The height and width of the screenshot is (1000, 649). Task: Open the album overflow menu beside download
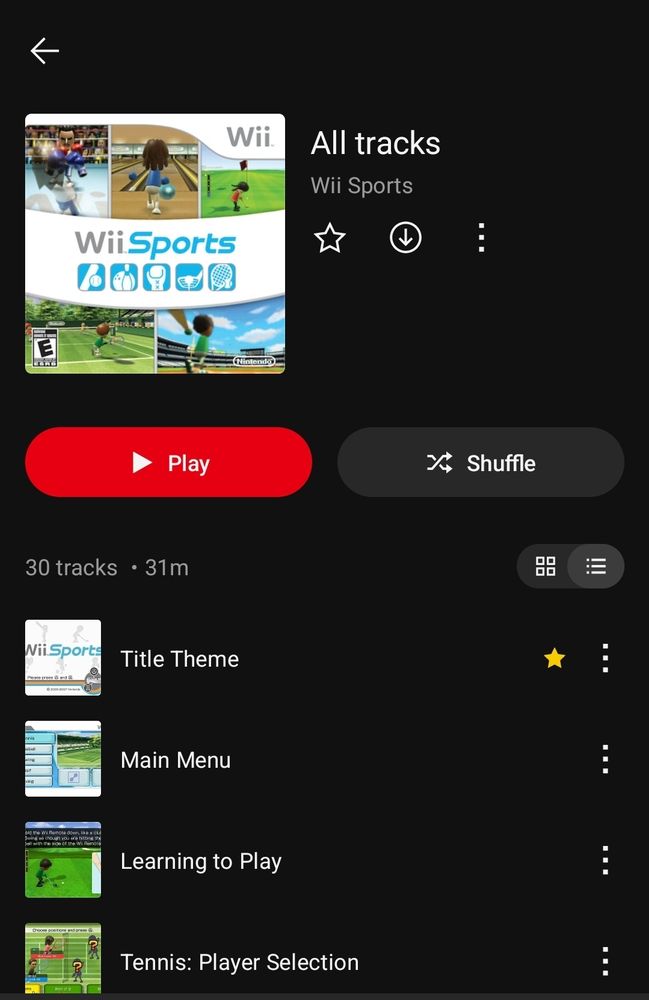click(x=481, y=238)
